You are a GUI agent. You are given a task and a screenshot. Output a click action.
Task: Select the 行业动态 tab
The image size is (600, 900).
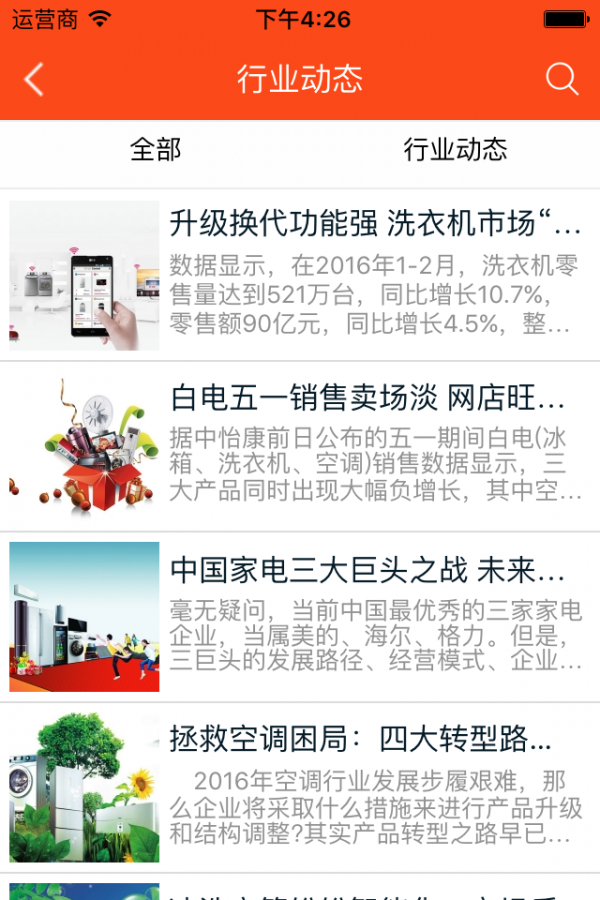[x=455, y=150]
